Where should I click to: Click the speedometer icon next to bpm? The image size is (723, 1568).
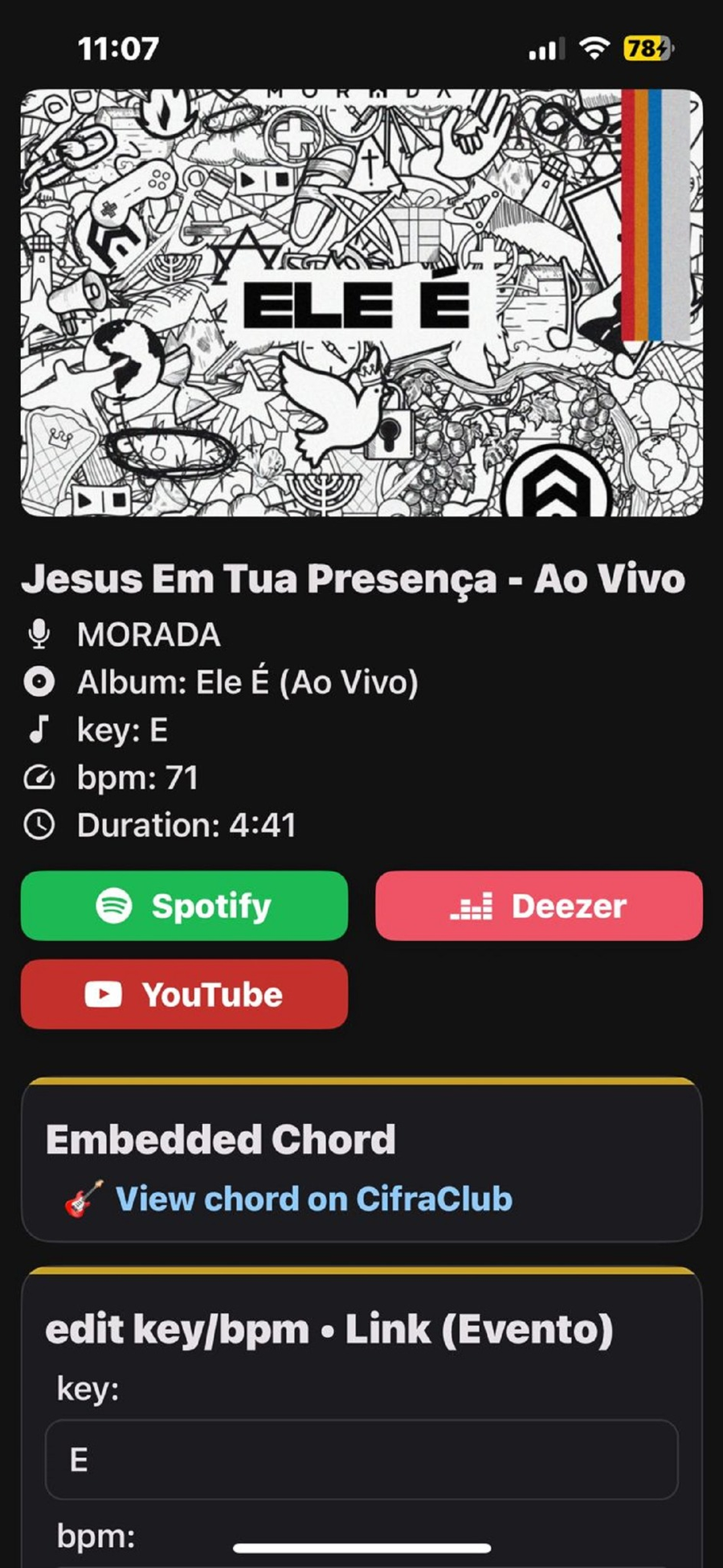click(39, 777)
